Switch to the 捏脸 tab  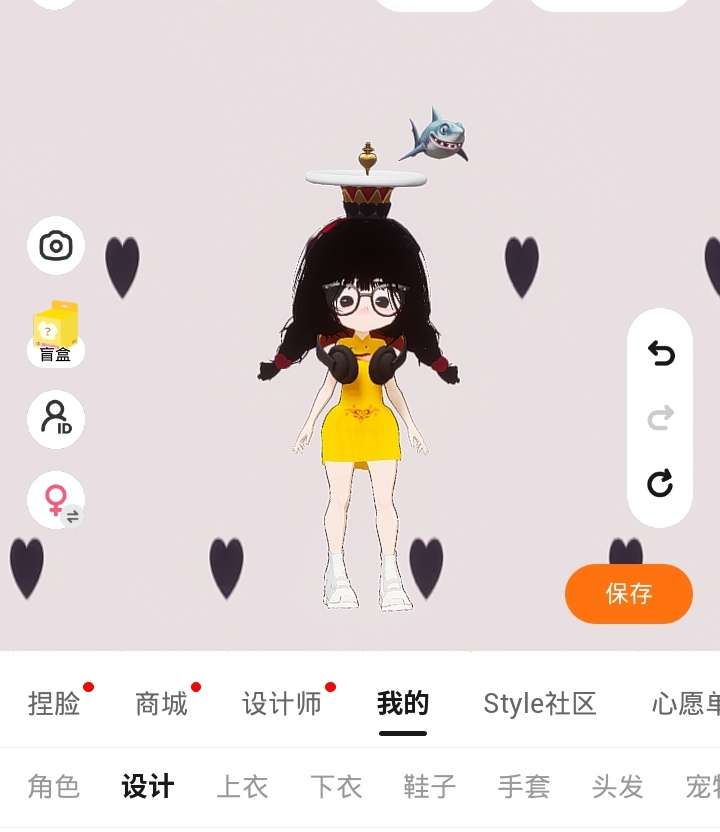click(x=54, y=704)
